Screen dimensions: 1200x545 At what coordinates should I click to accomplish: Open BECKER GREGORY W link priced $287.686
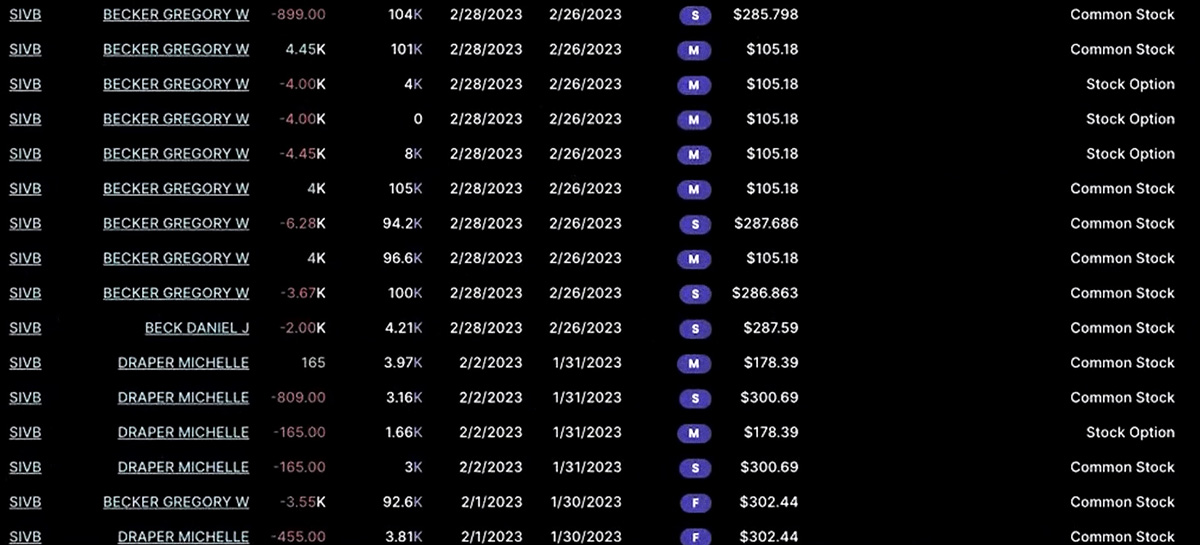click(x=176, y=223)
